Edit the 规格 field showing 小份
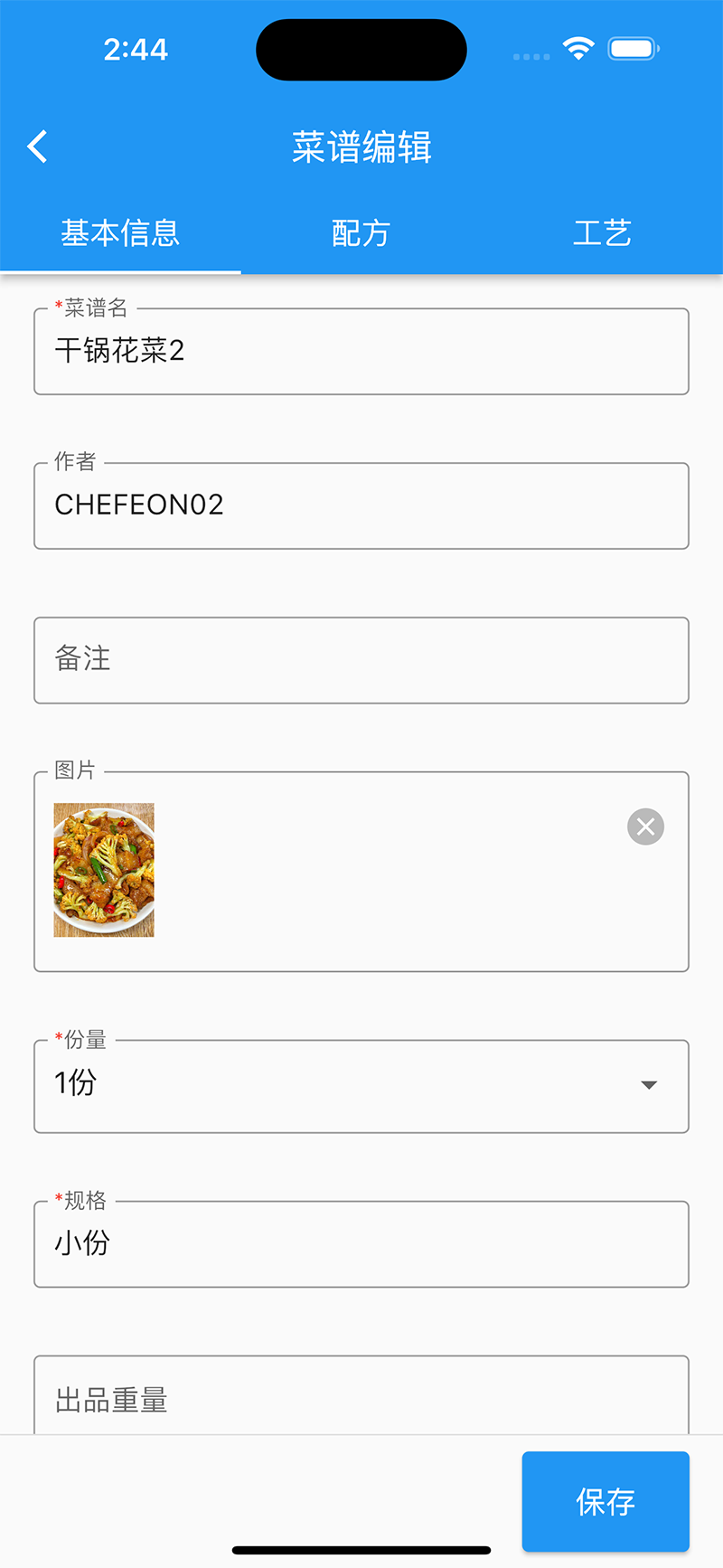 tap(361, 1244)
